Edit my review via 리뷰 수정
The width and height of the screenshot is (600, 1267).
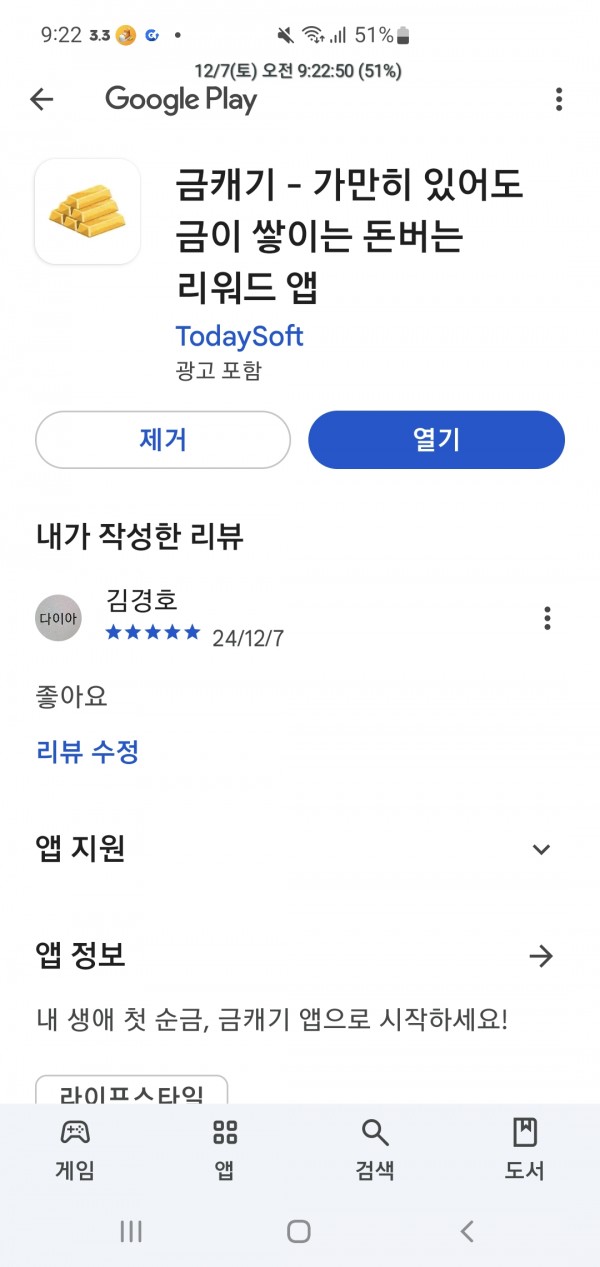click(87, 752)
